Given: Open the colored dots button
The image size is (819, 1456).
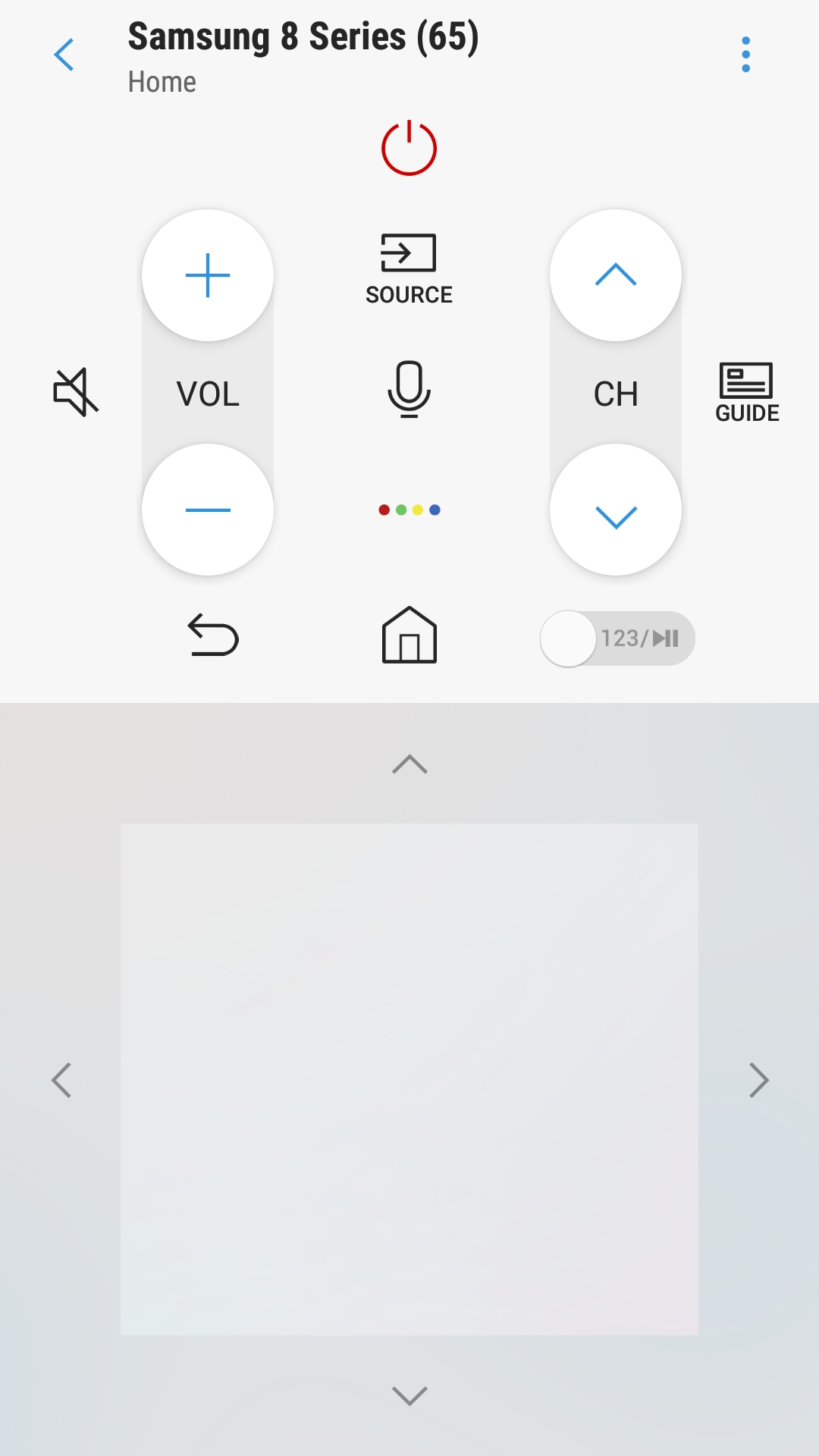Looking at the screenshot, I should pos(409,510).
